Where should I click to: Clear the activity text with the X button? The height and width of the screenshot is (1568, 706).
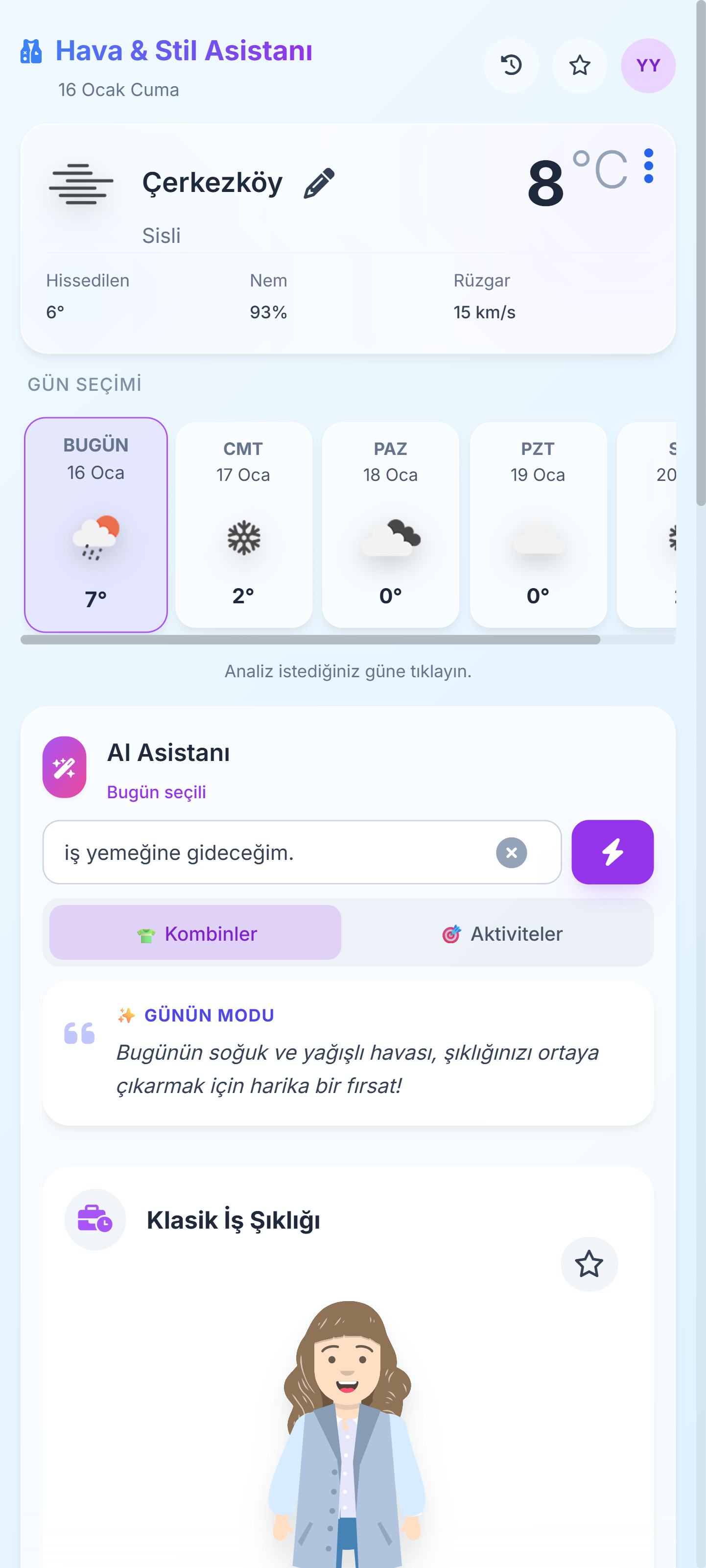pos(512,852)
